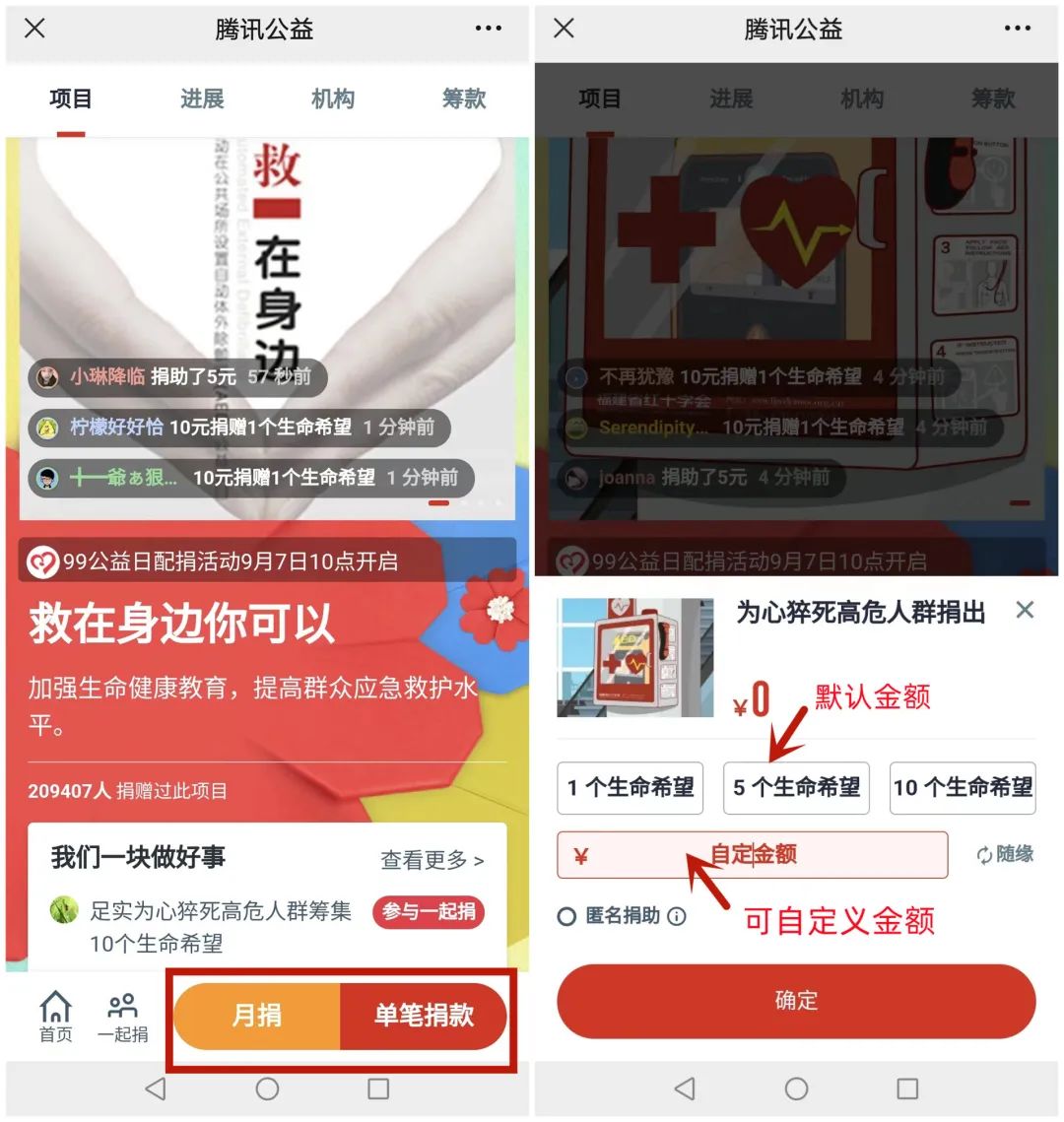Open the 筹款 tab on the left screen
The image size is (1064, 1122).
[x=464, y=99]
